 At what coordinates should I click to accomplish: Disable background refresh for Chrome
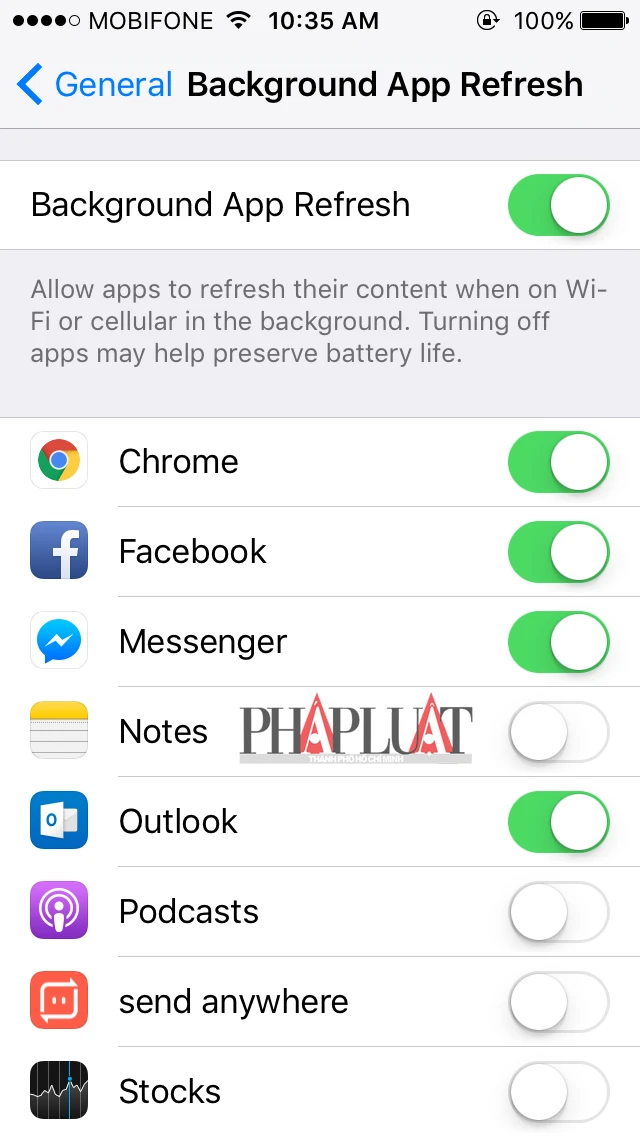click(x=558, y=461)
